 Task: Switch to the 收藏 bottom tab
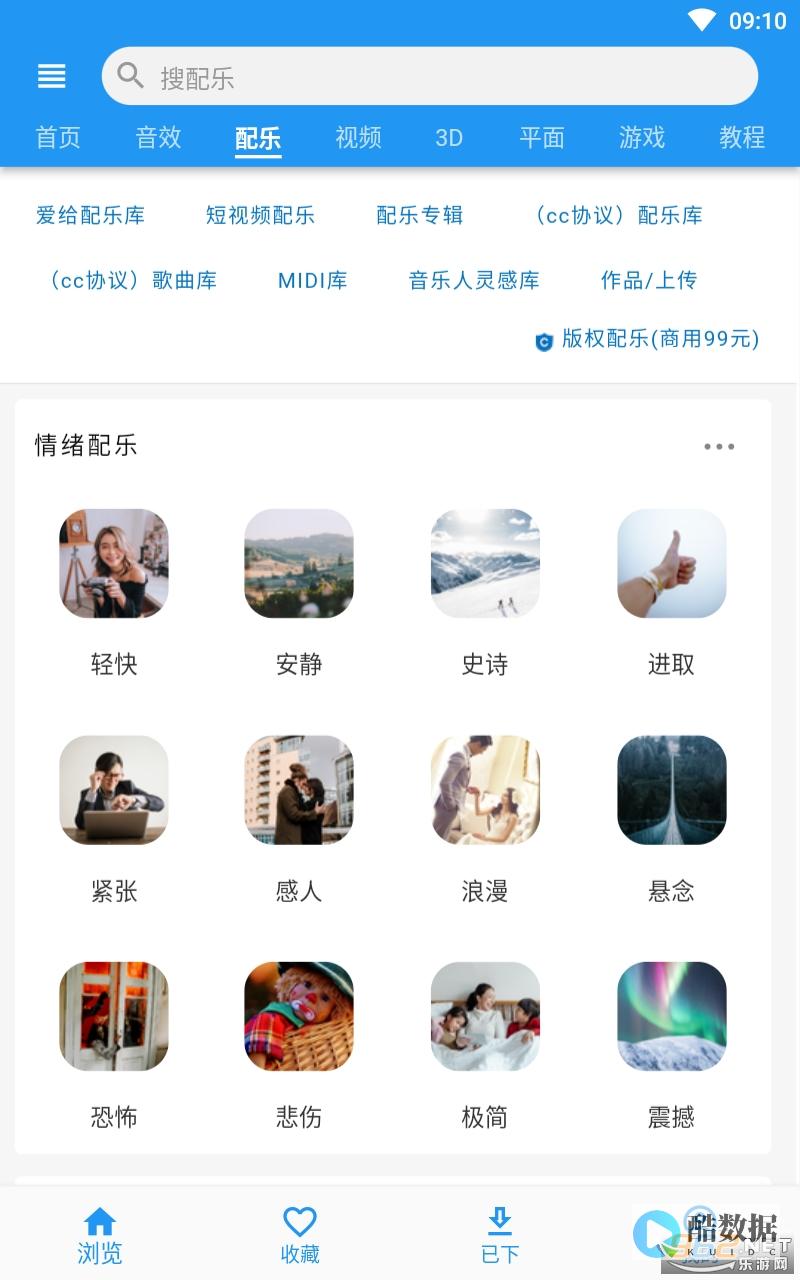pos(300,1234)
